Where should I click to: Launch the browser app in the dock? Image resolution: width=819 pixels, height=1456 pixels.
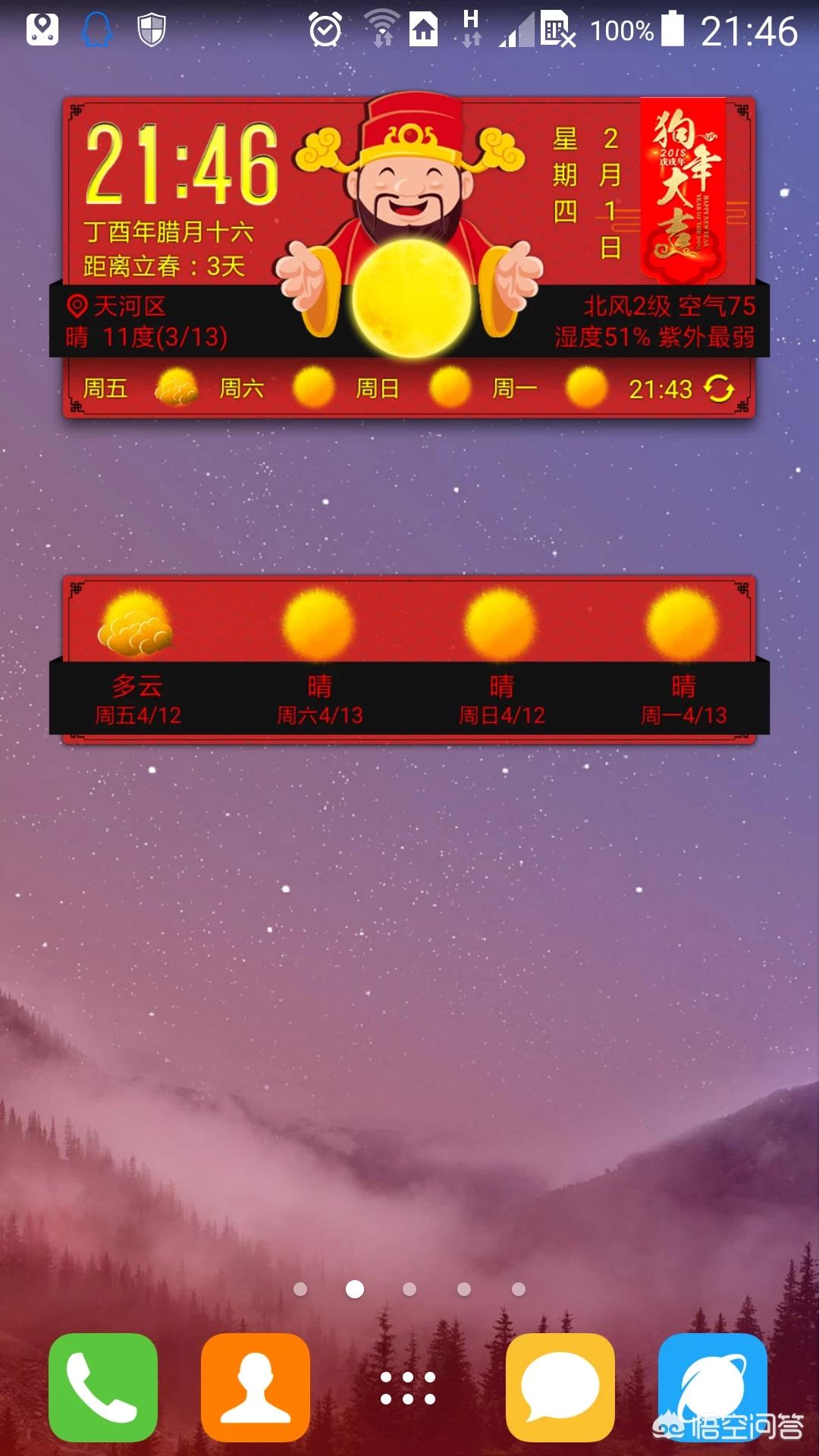tap(713, 1387)
